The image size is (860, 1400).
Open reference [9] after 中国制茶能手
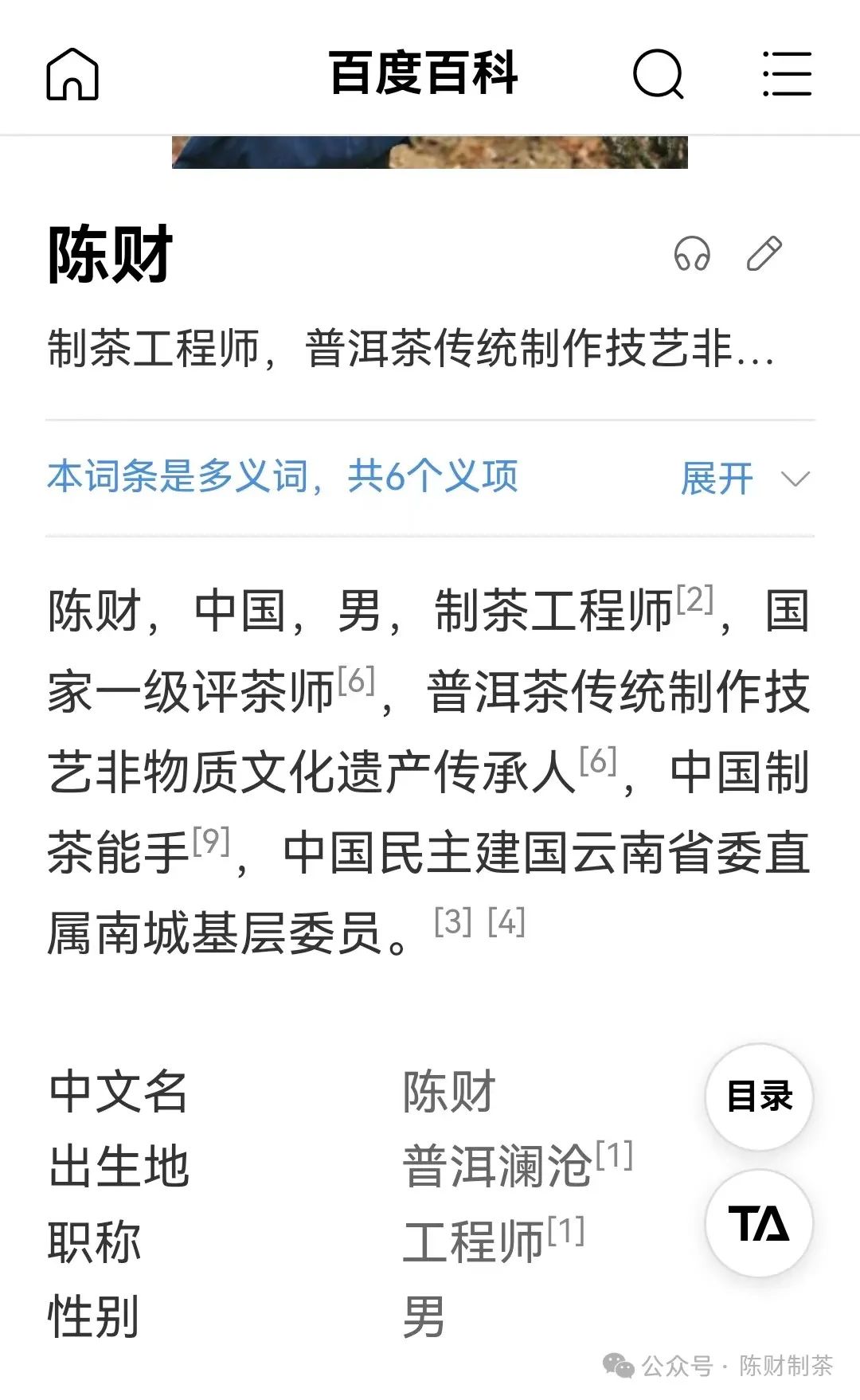(x=211, y=841)
